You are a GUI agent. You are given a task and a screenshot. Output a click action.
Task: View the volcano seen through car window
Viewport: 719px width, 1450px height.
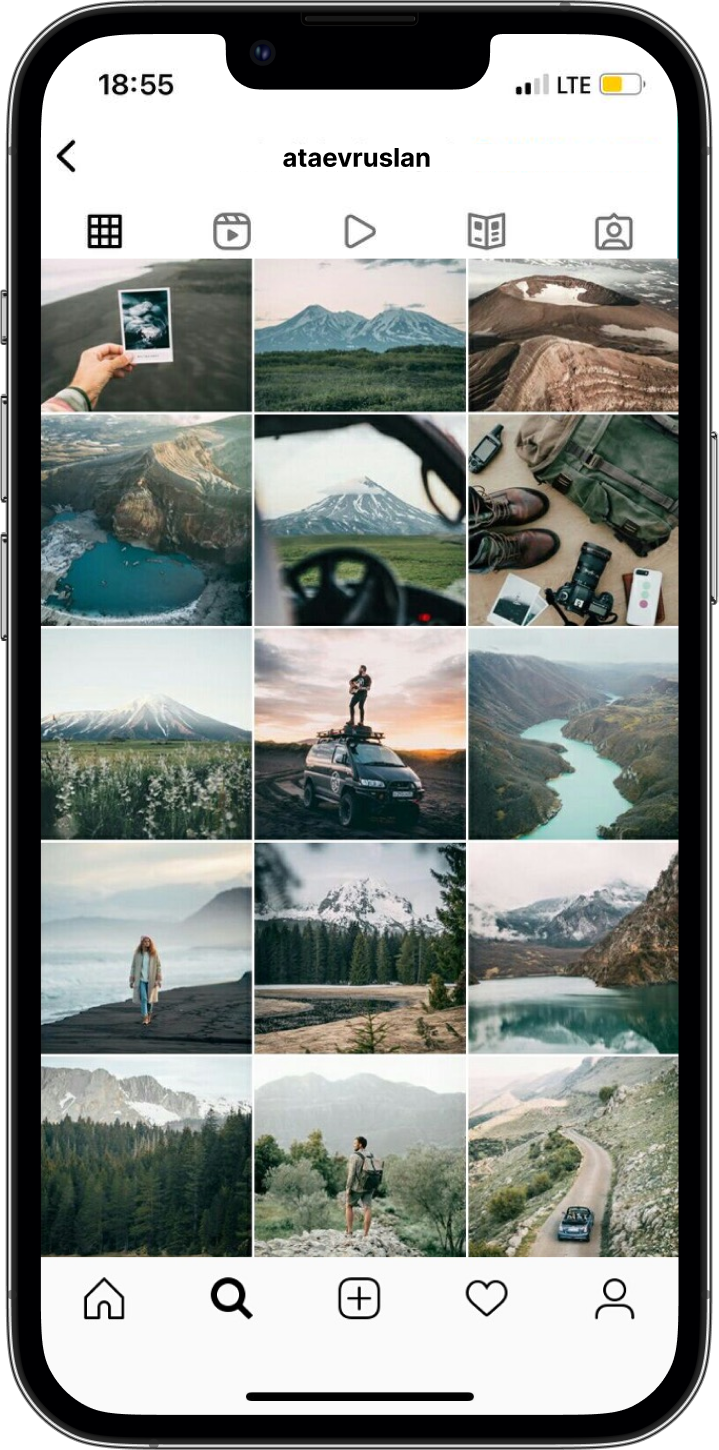coord(359,520)
